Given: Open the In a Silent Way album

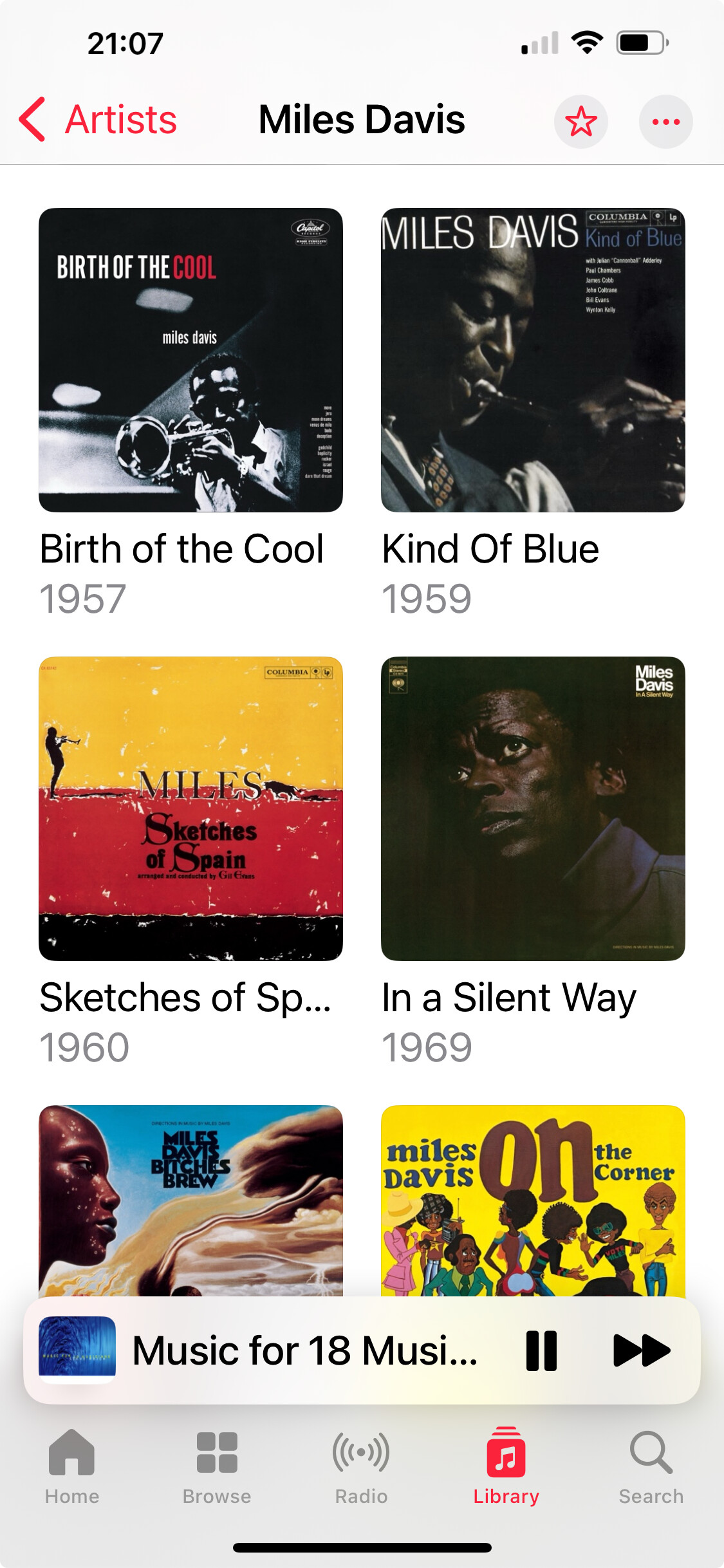Looking at the screenshot, I should (x=533, y=808).
